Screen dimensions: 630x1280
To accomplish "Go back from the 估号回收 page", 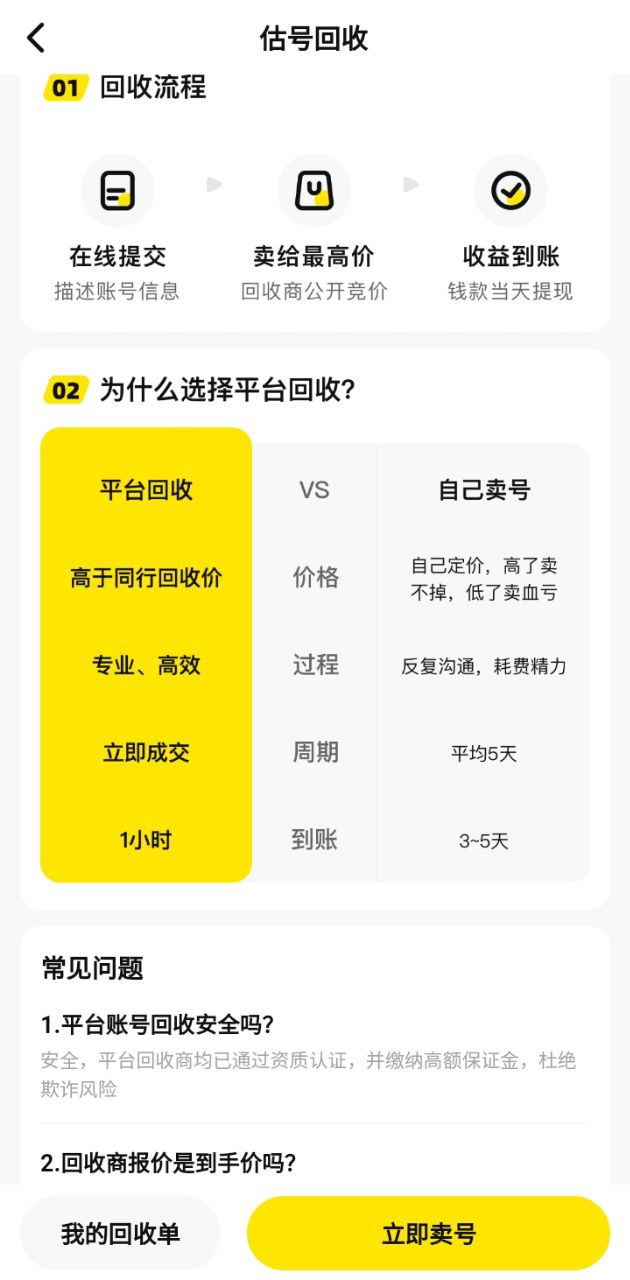I will tap(36, 39).
